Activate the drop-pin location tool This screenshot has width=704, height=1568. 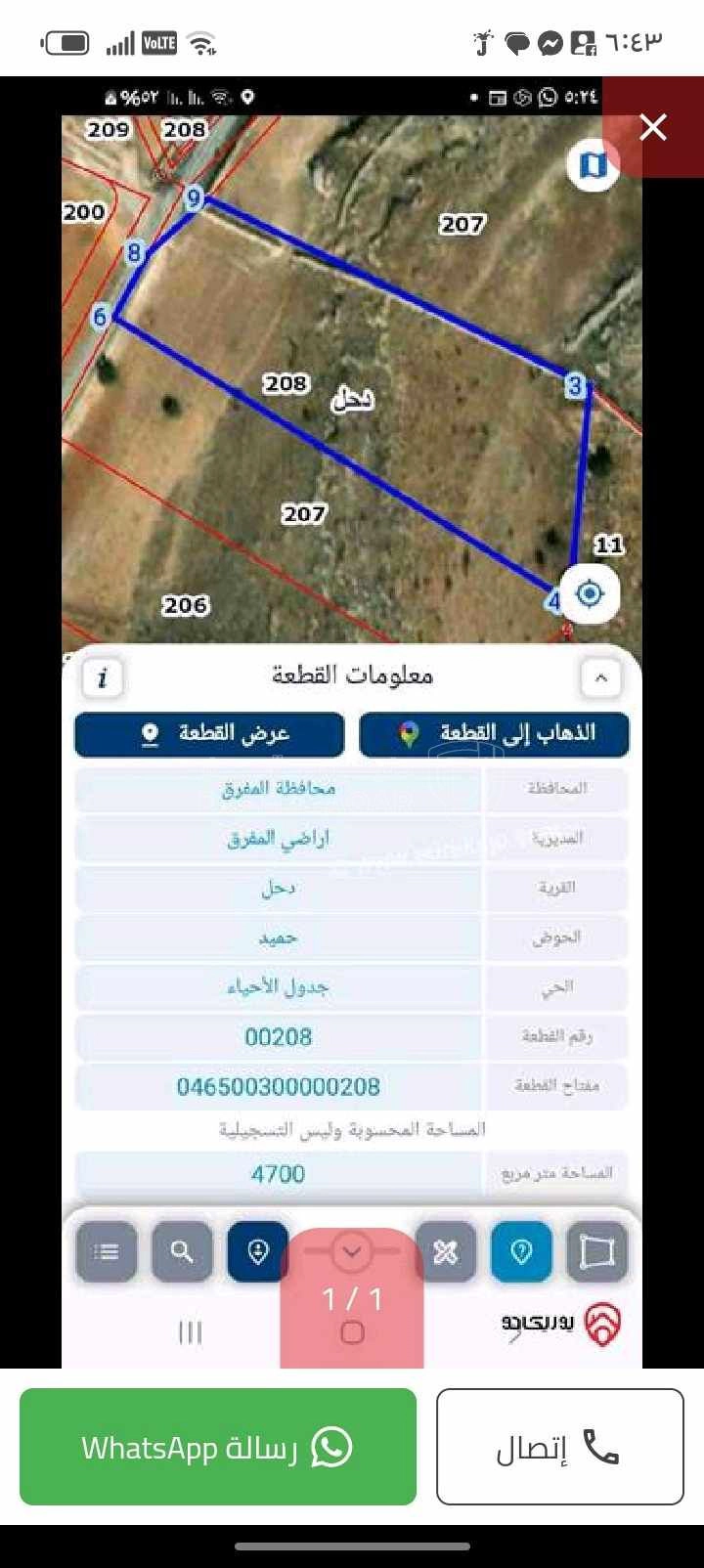point(257,1251)
